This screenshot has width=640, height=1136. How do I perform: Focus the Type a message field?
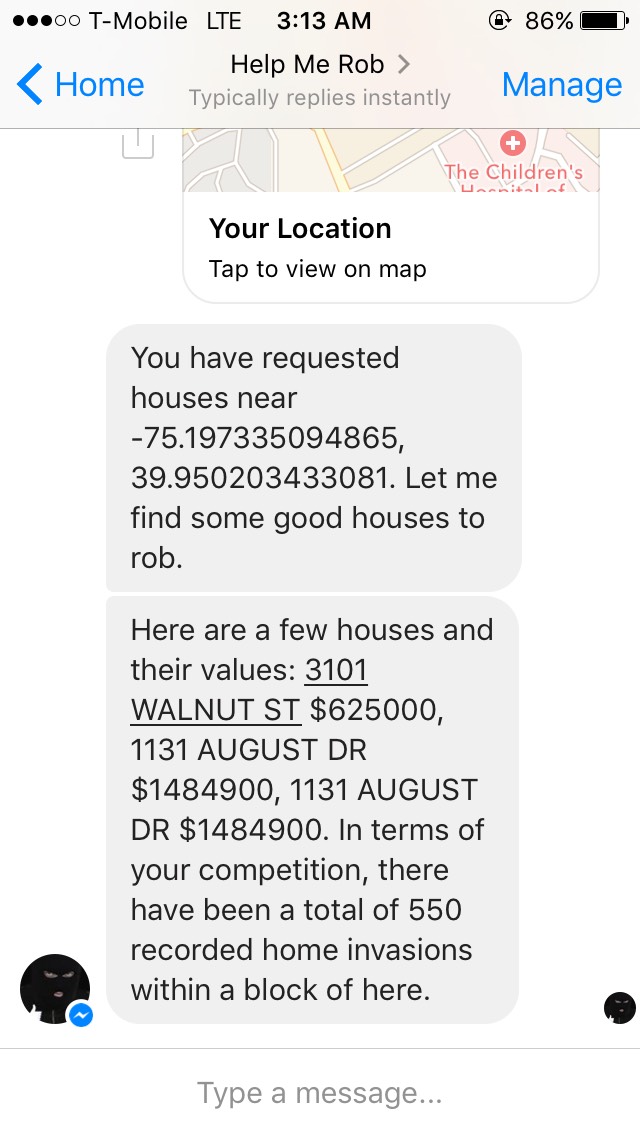click(x=320, y=1092)
